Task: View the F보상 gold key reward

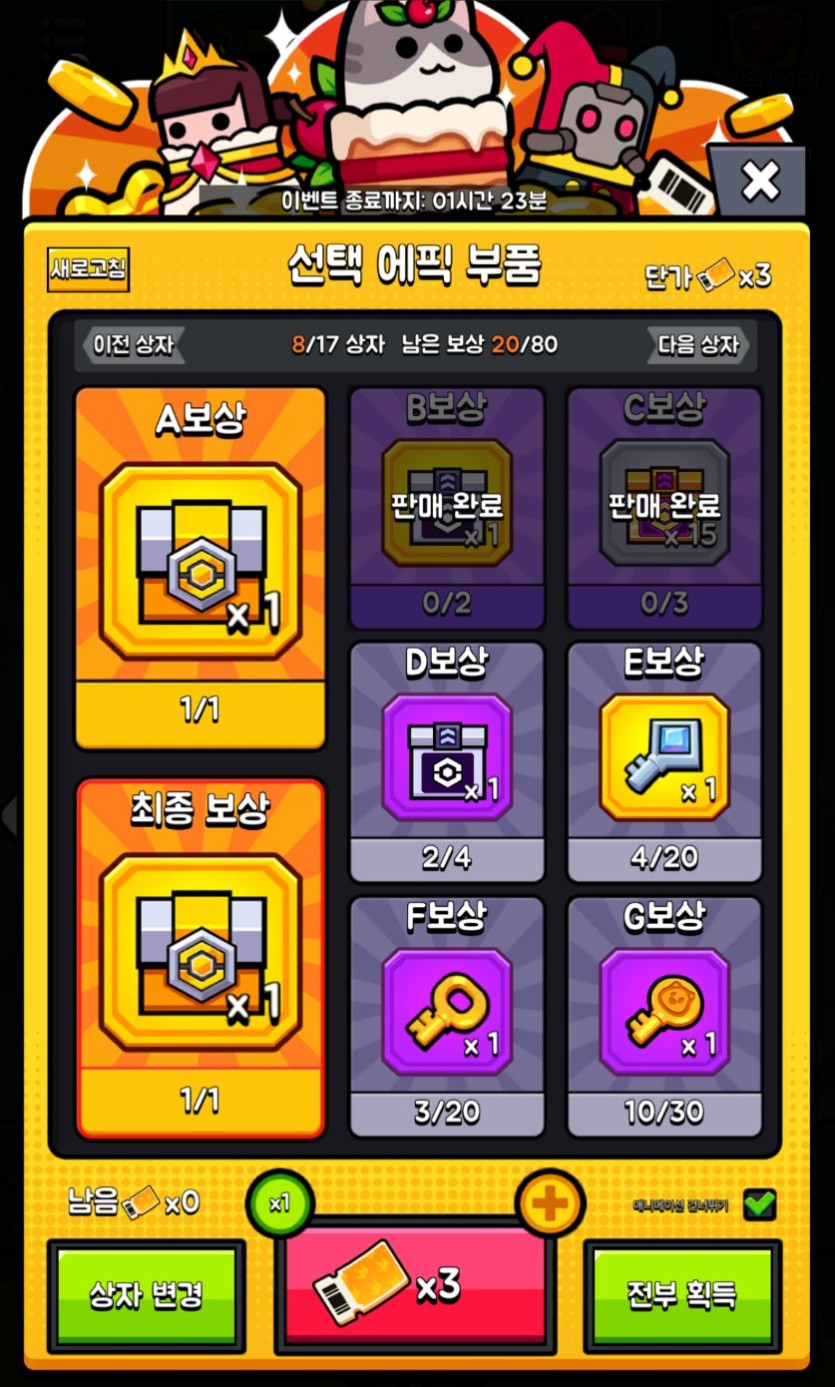Action: click(446, 1015)
